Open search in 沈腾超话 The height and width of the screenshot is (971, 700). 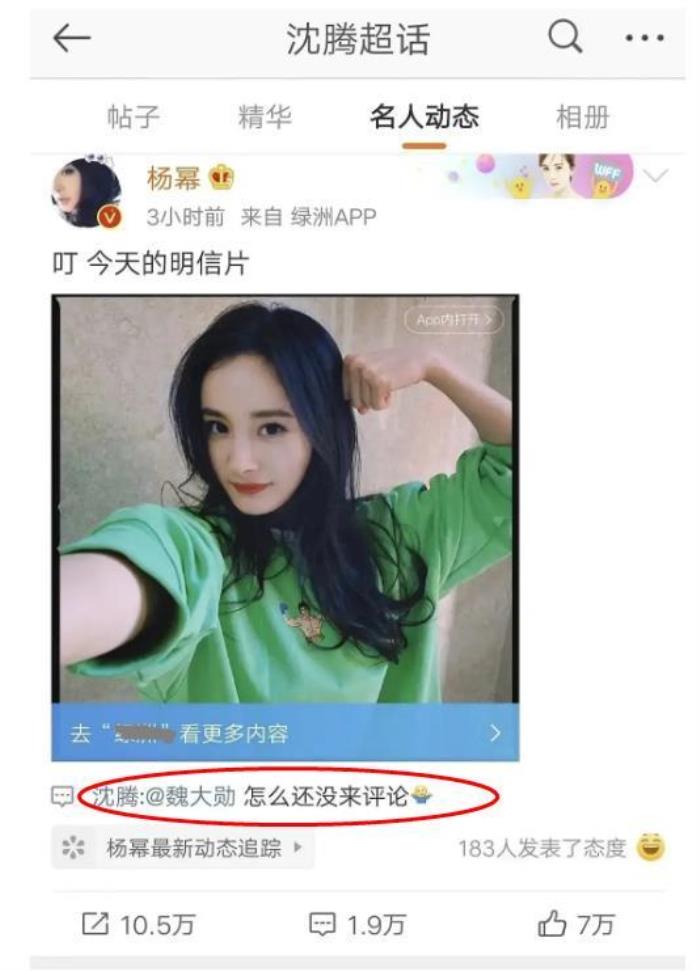pyautogui.click(x=567, y=38)
